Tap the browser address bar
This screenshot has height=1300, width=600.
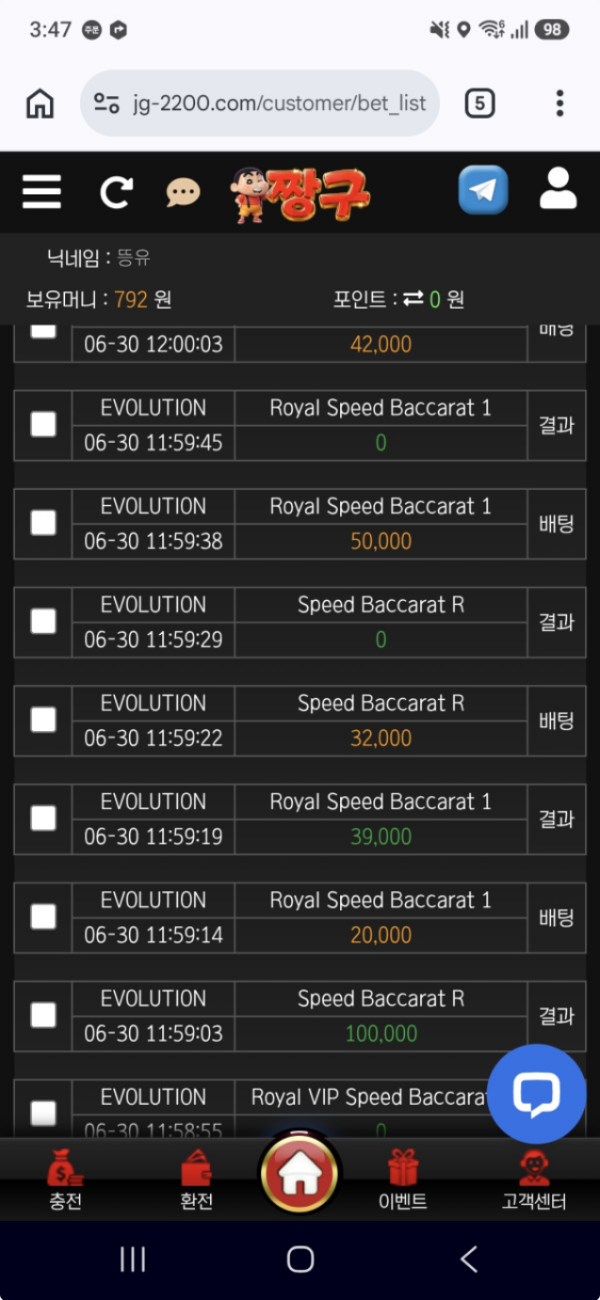point(260,103)
